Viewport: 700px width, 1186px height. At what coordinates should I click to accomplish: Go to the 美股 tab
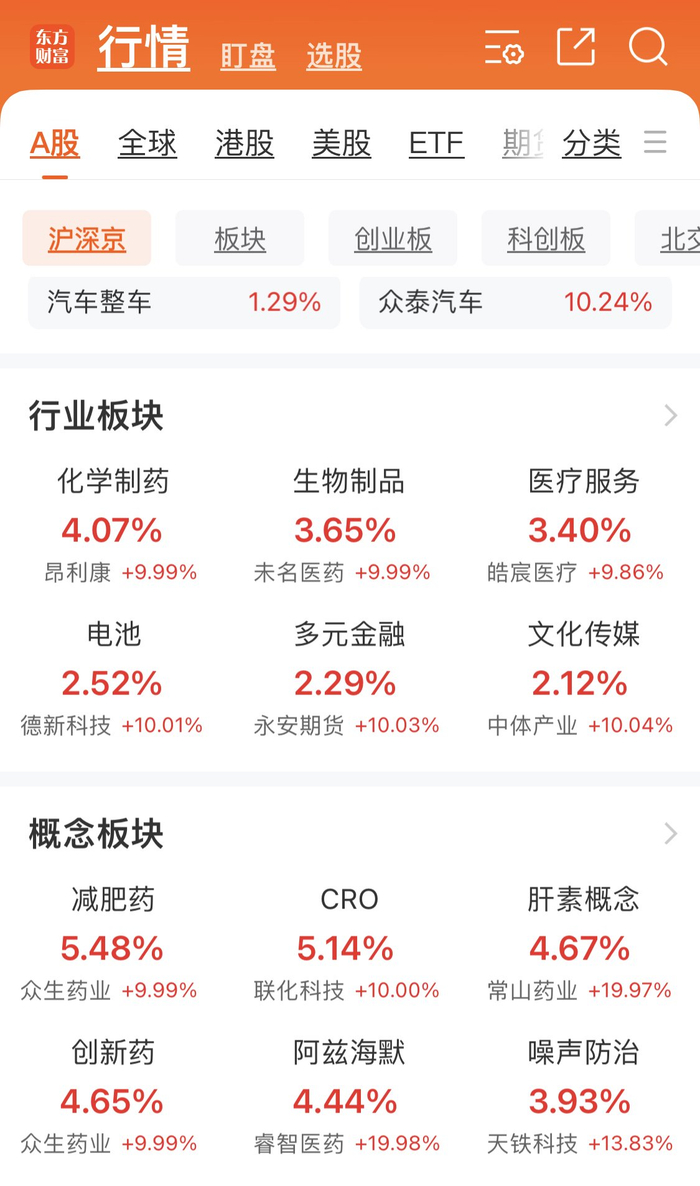click(x=341, y=144)
